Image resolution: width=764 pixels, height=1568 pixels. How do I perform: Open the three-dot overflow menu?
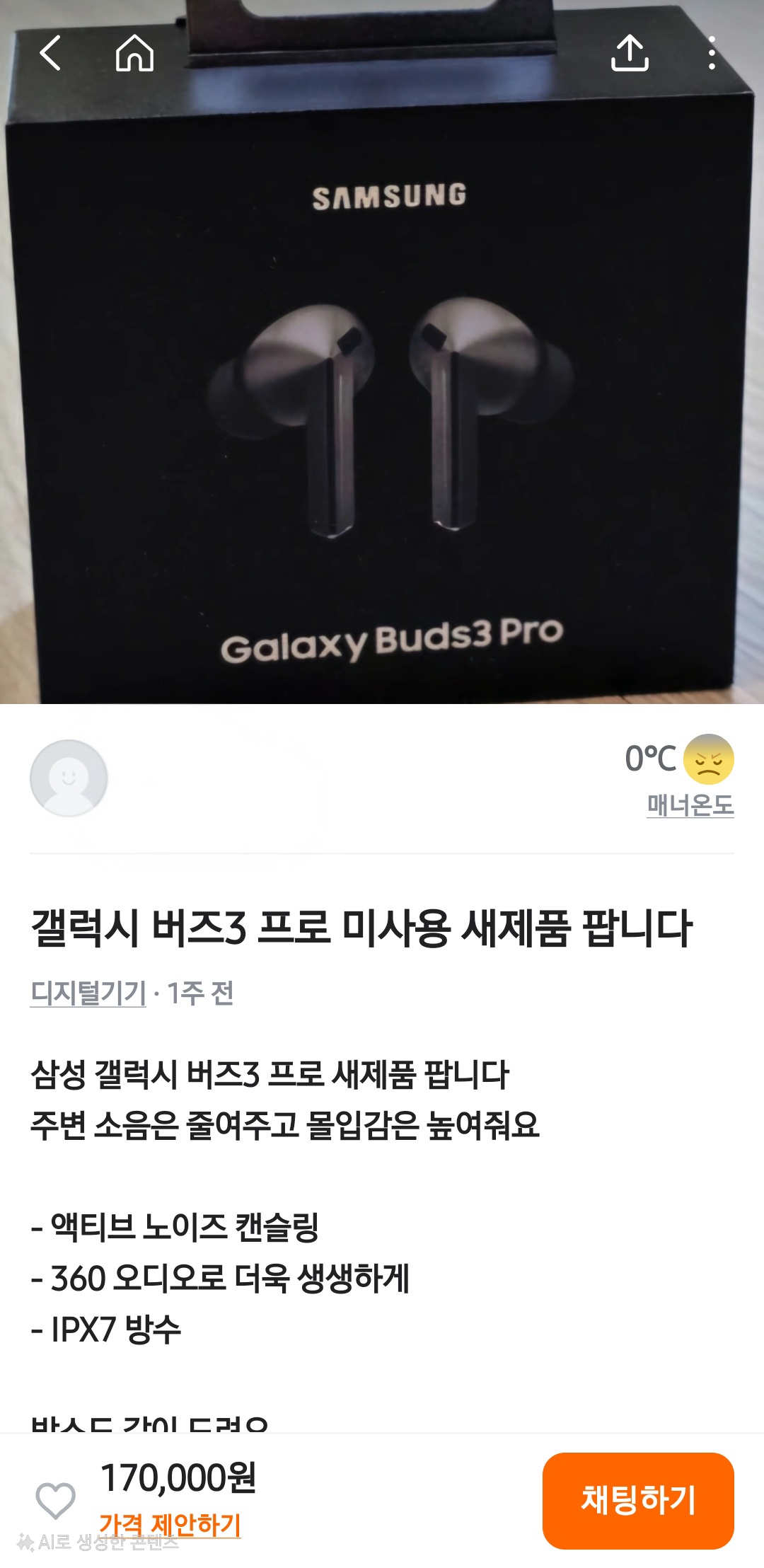pos(712,53)
